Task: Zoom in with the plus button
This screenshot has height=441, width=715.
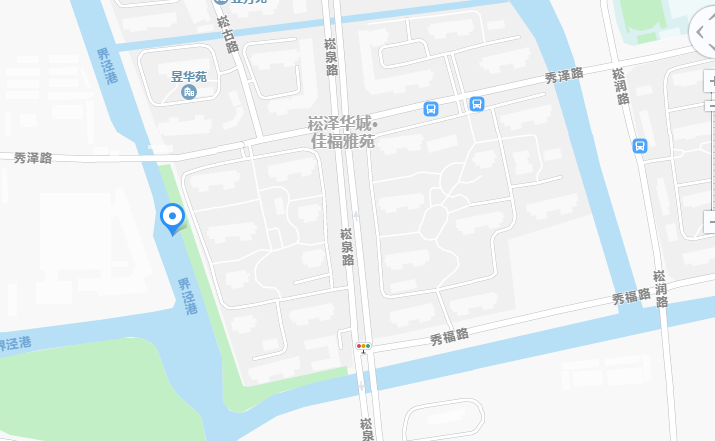Action: 710,83
